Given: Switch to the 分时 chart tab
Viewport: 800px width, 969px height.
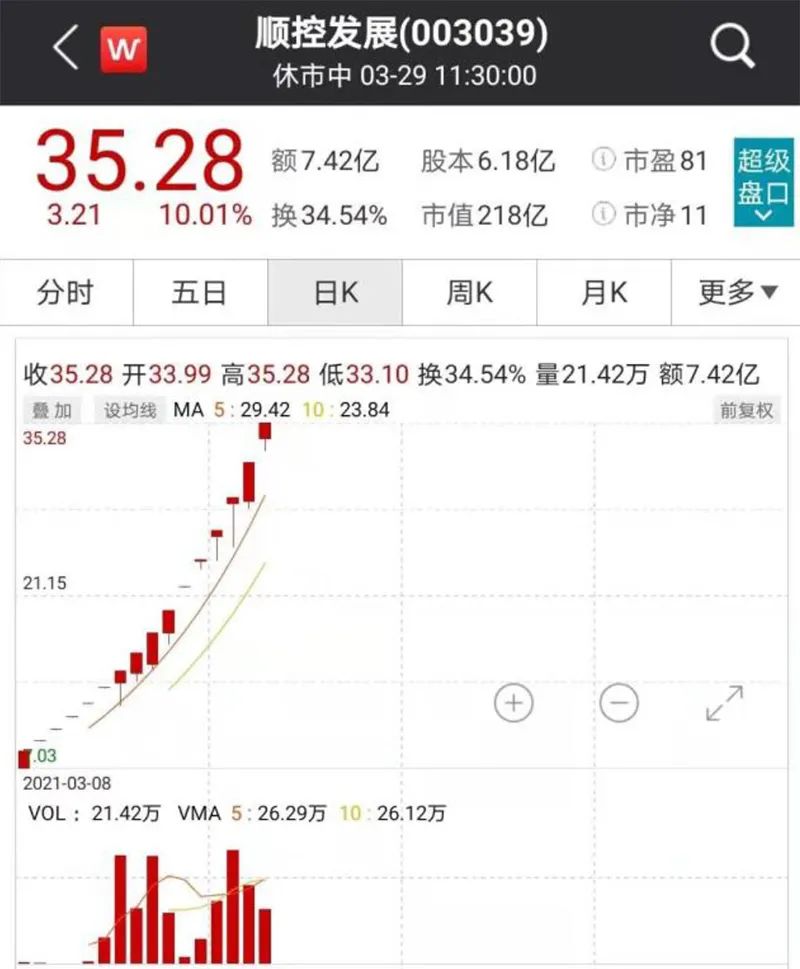Looking at the screenshot, I should (66, 293).
